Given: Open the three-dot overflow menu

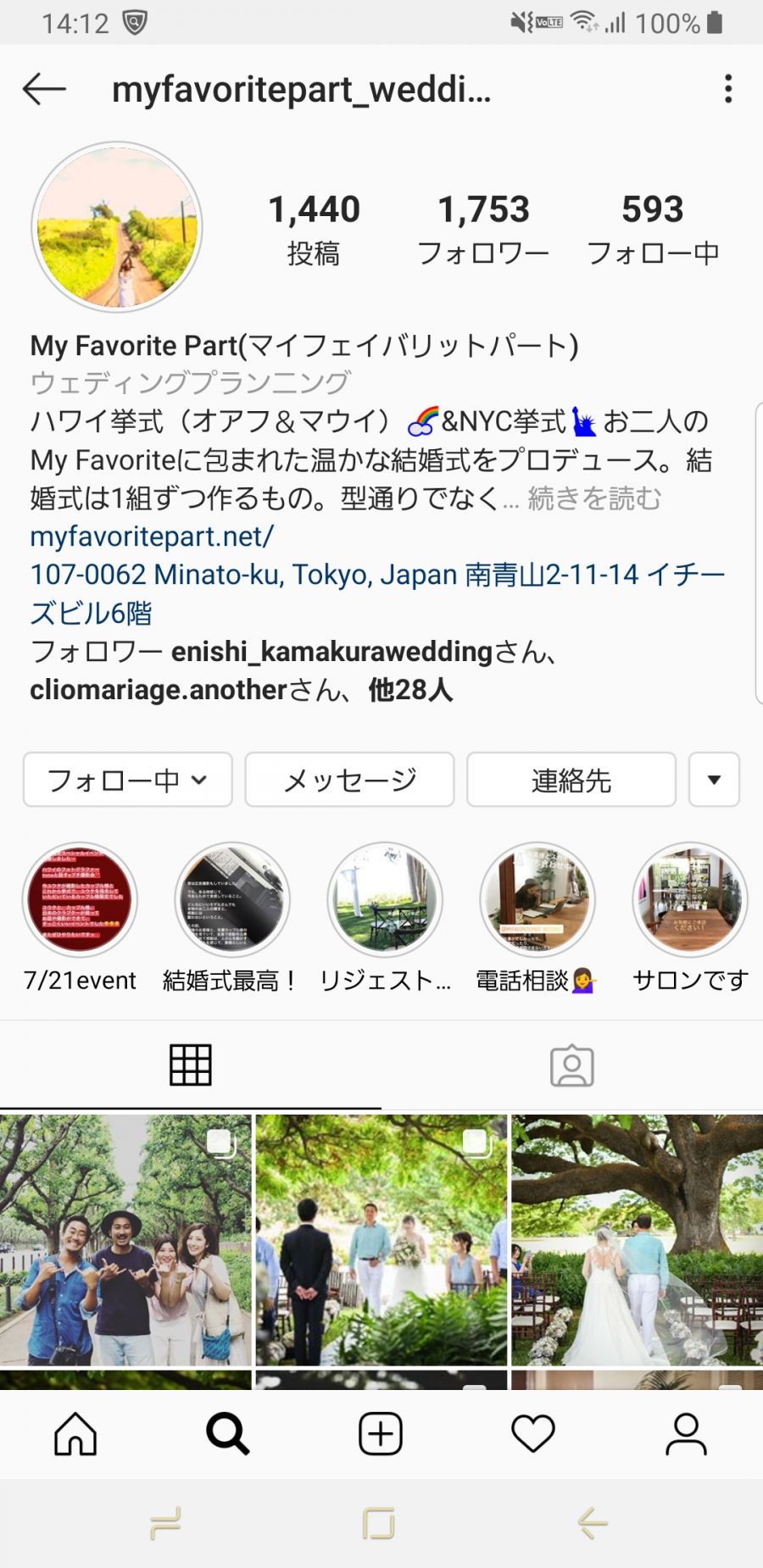Looking at the screenshot, I should 727,89.
